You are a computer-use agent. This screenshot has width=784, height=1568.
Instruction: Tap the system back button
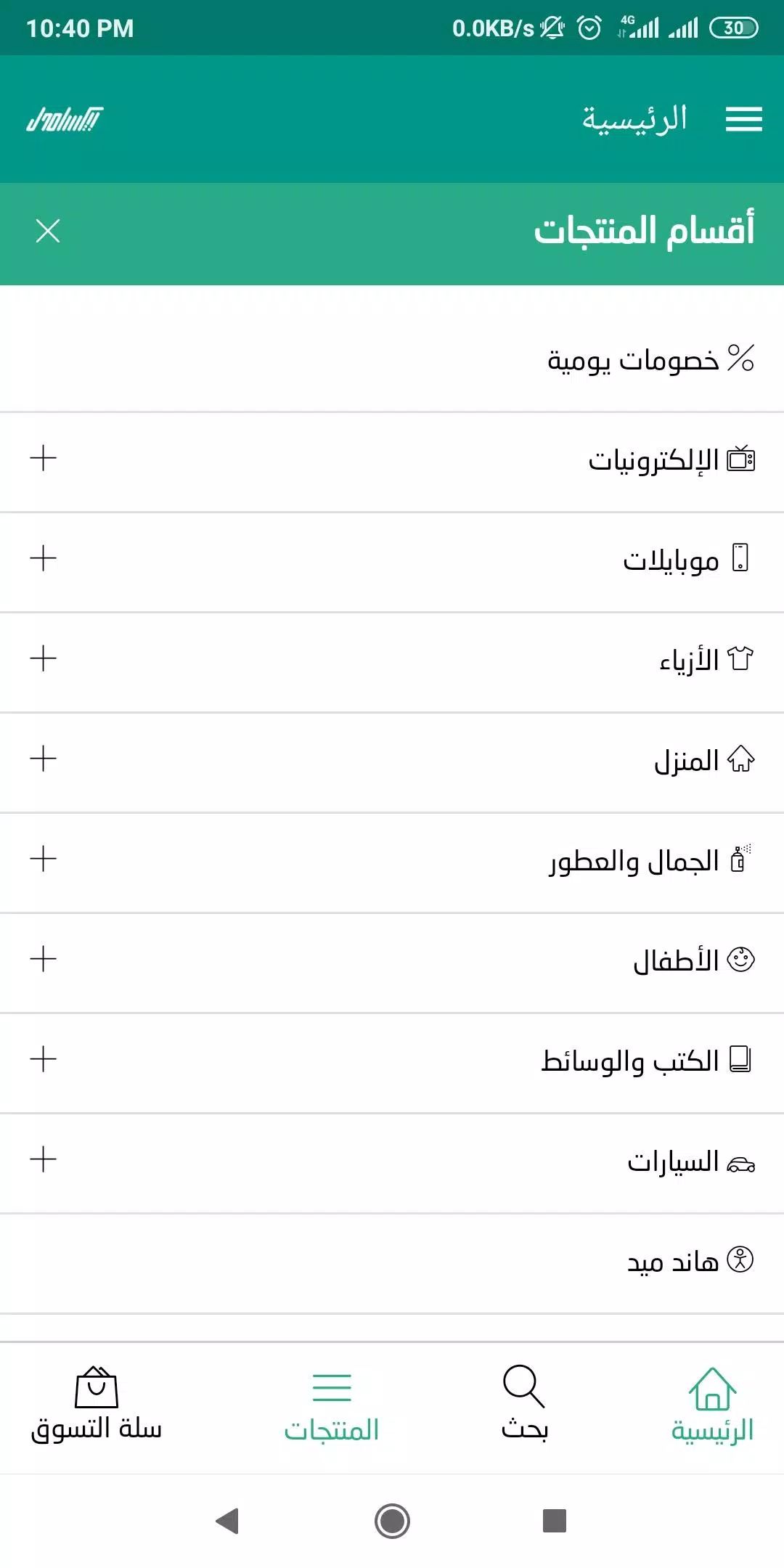(x=228, y=1521)
